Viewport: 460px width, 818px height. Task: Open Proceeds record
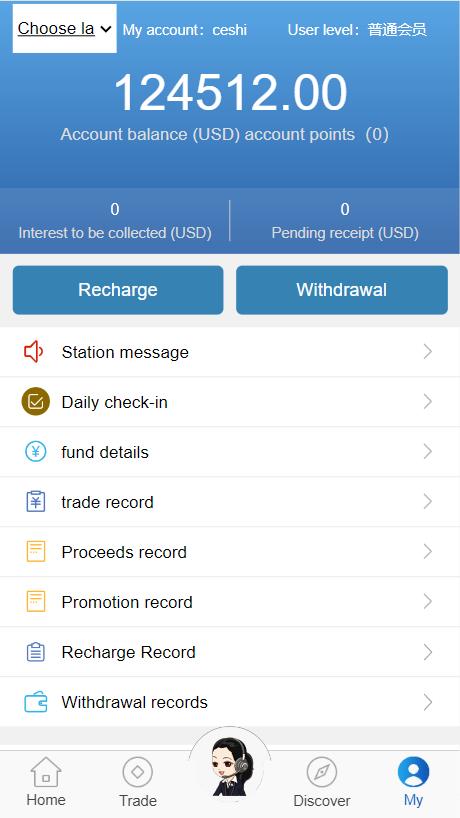click(x=230, y=552)
